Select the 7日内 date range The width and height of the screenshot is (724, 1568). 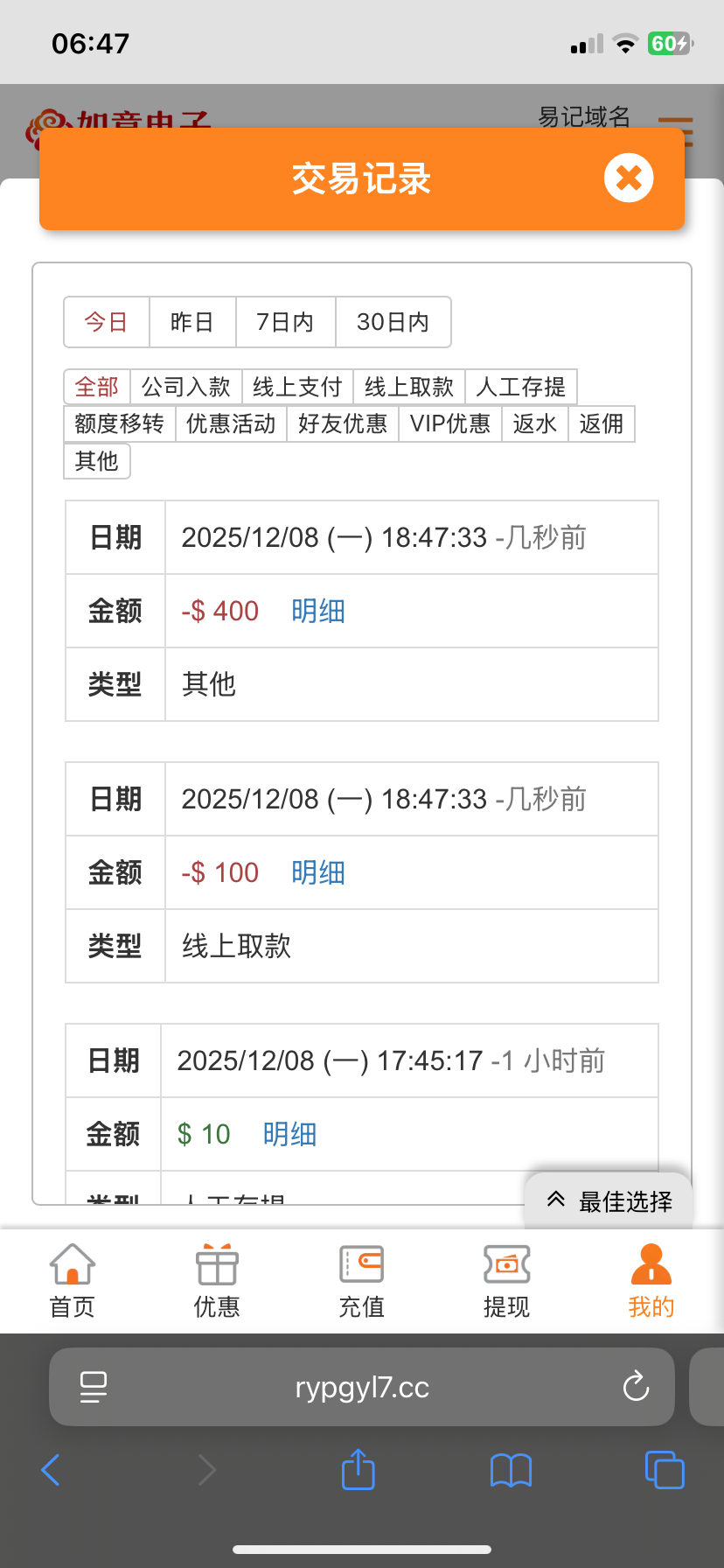pos(285,322)
